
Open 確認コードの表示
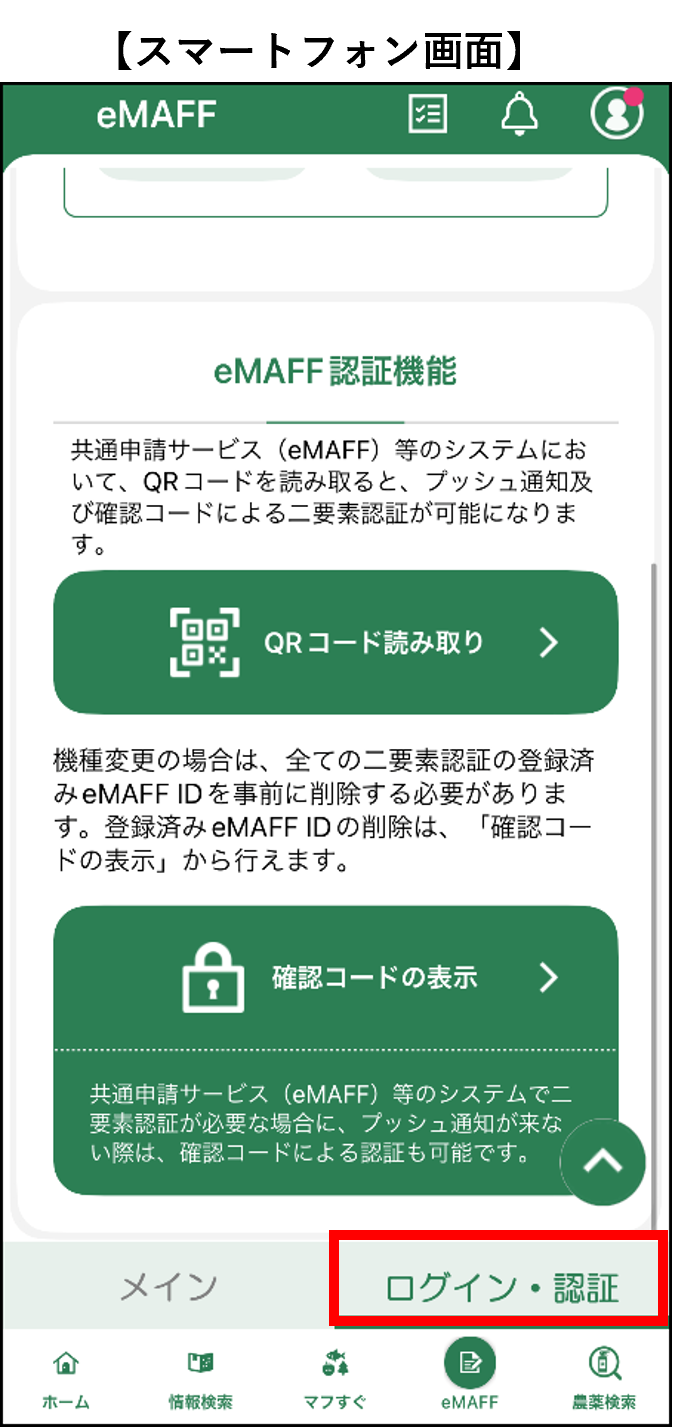point(335,977)
